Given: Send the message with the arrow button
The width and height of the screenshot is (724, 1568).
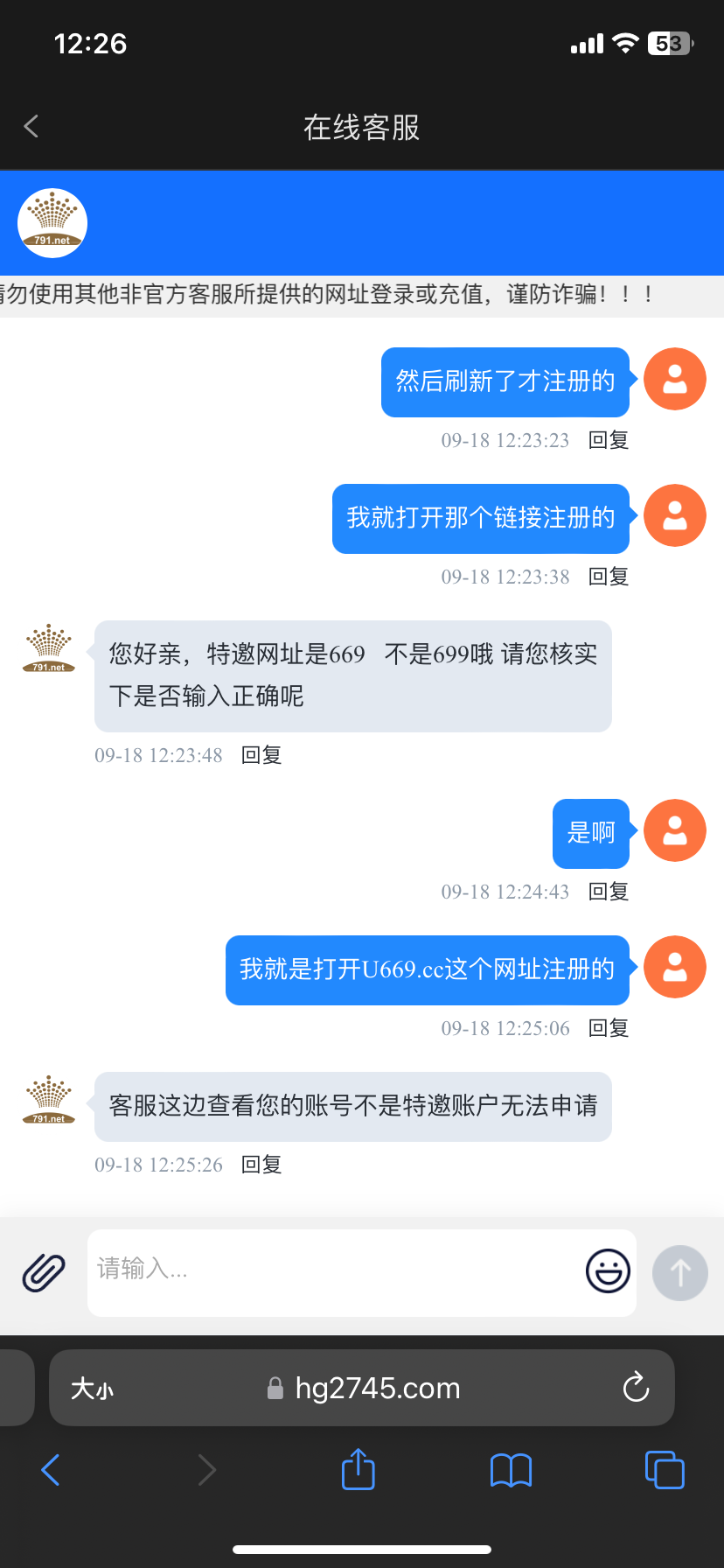Looking at the screenshot, I should click(x=679, y=1272).
